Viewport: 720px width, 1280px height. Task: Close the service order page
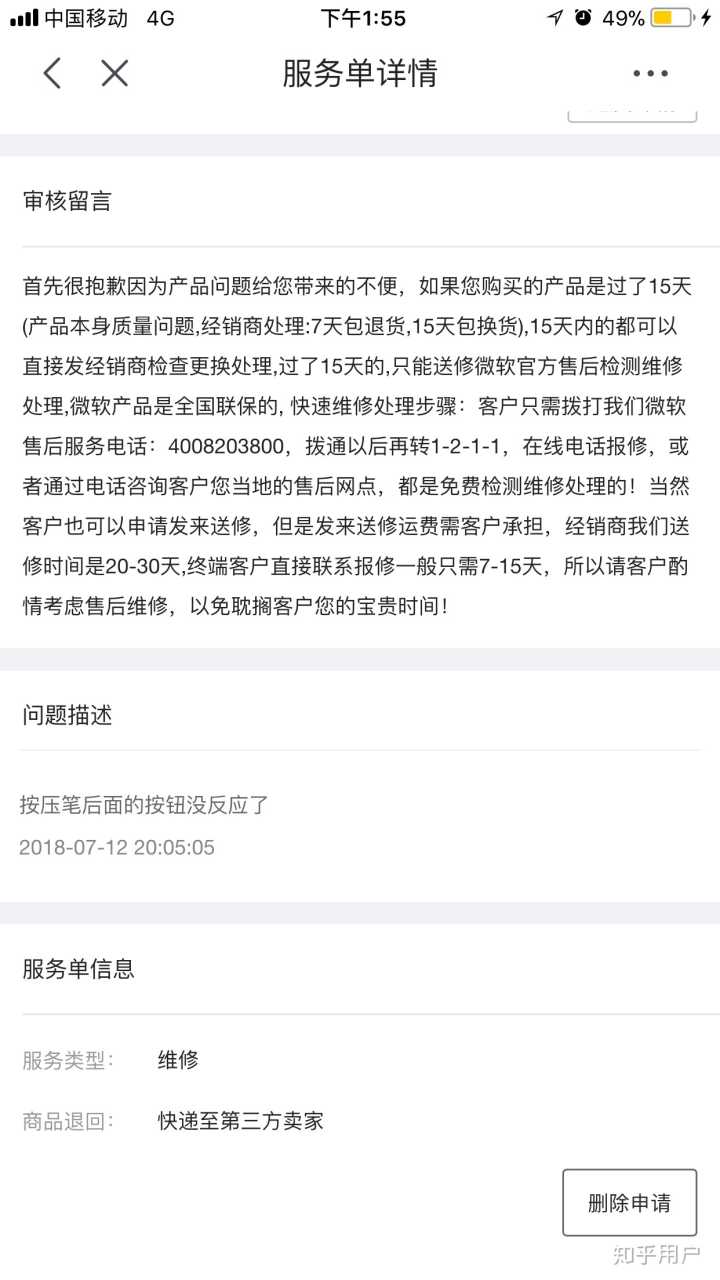(115, 73)
